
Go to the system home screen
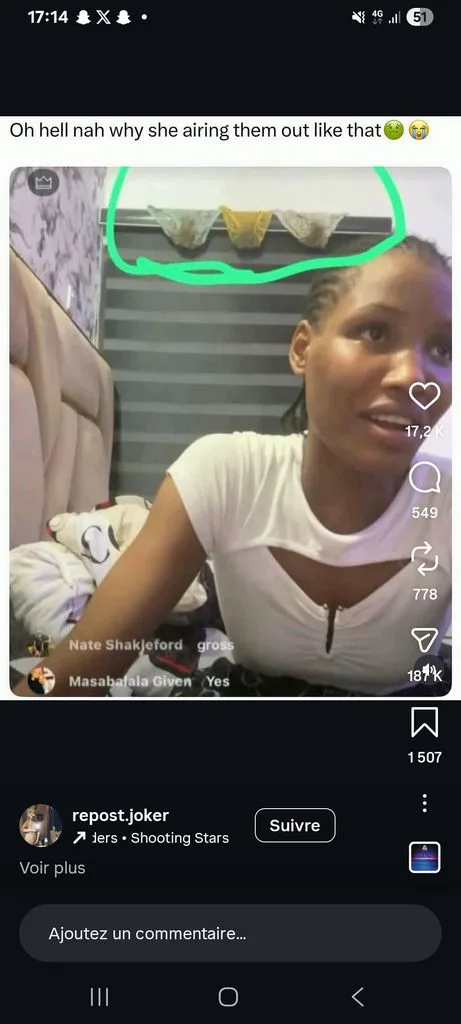coord(228,997)
